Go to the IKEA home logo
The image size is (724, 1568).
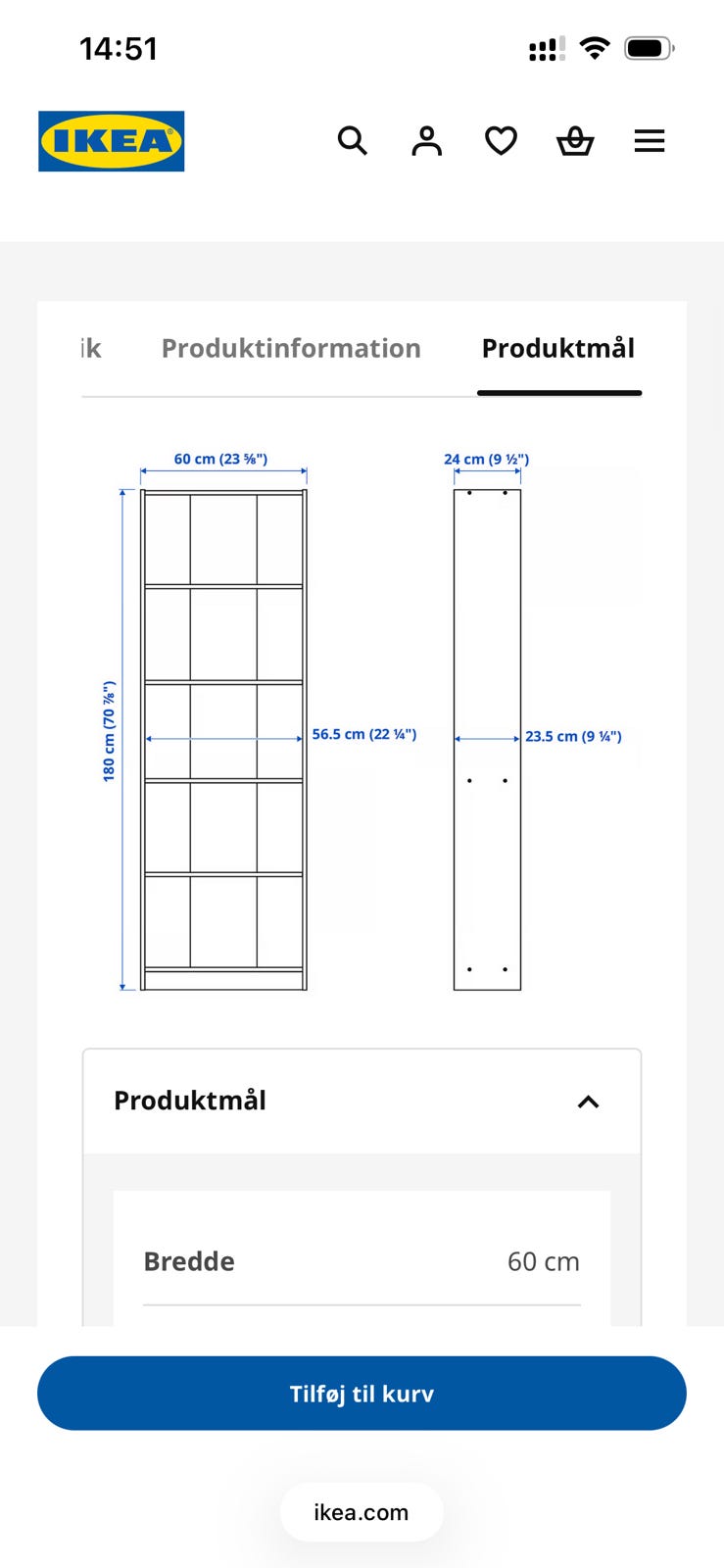[112, 141]
